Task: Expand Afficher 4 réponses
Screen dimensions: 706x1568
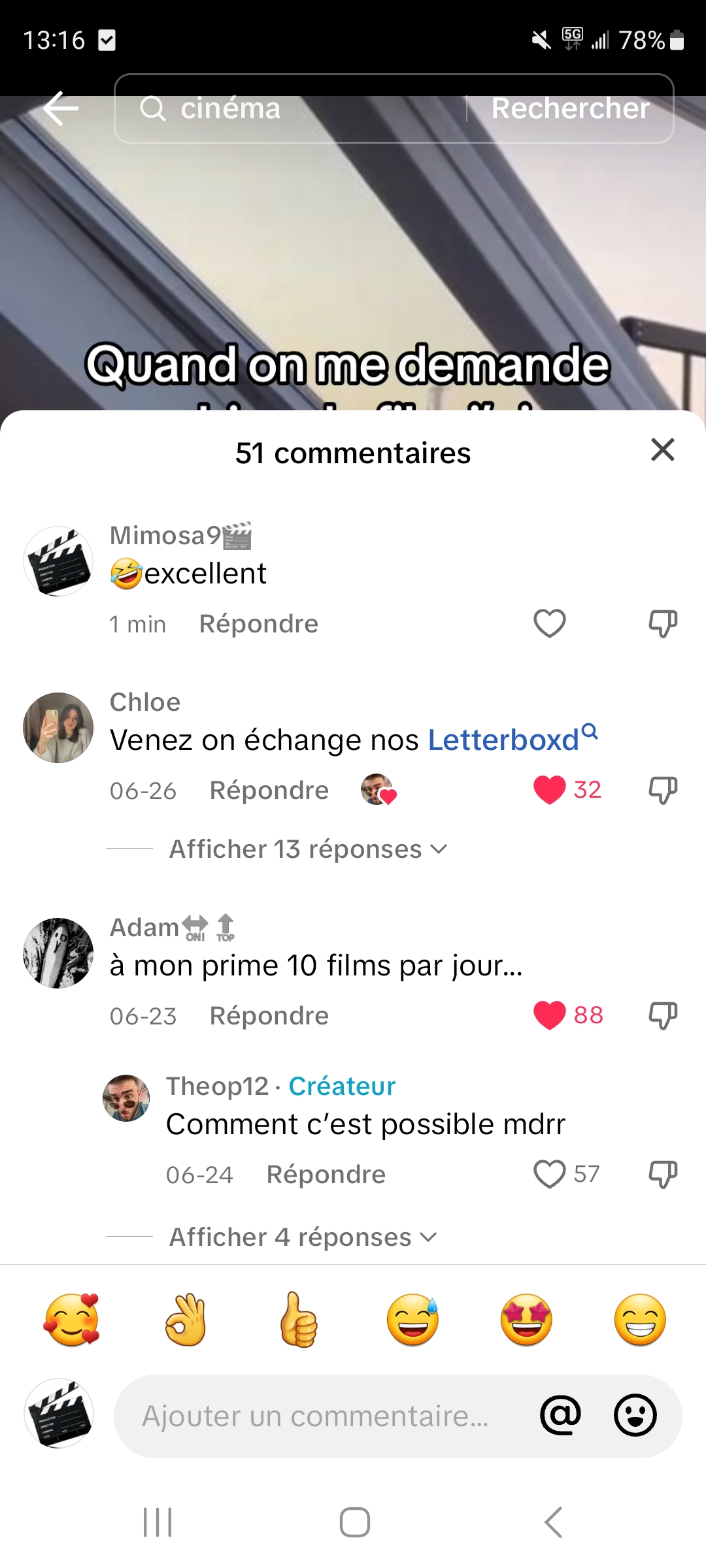Action: (302, 1237)
